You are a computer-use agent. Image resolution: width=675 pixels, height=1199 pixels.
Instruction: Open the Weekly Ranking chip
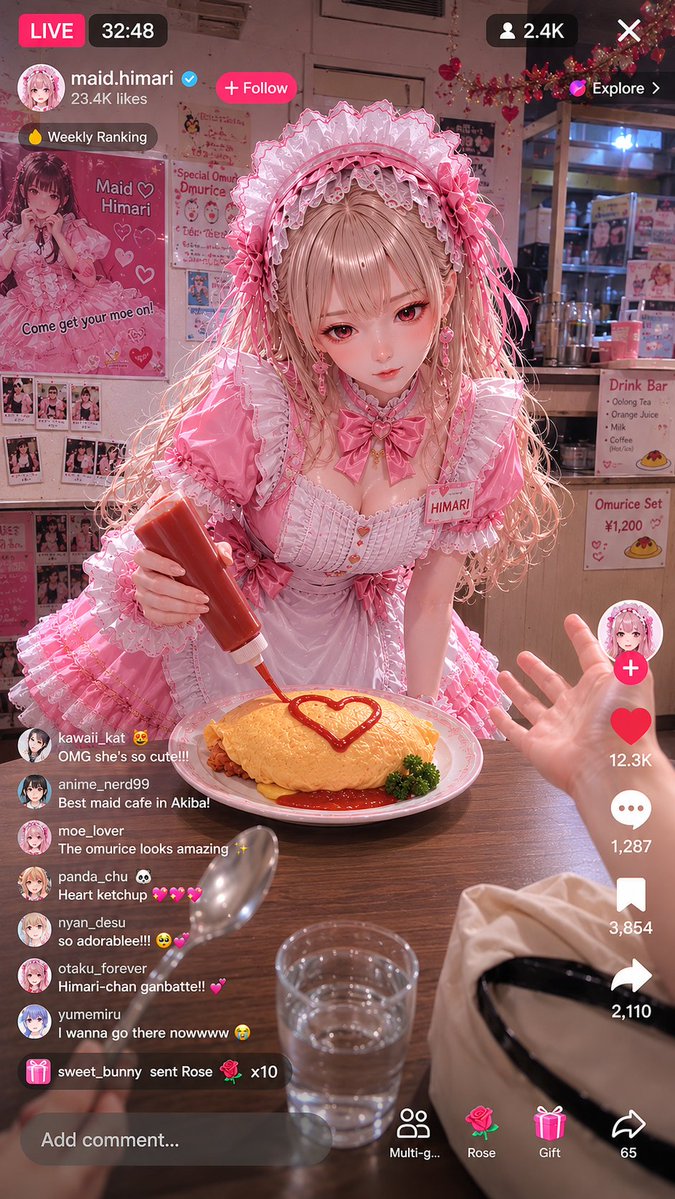[88, 137]
